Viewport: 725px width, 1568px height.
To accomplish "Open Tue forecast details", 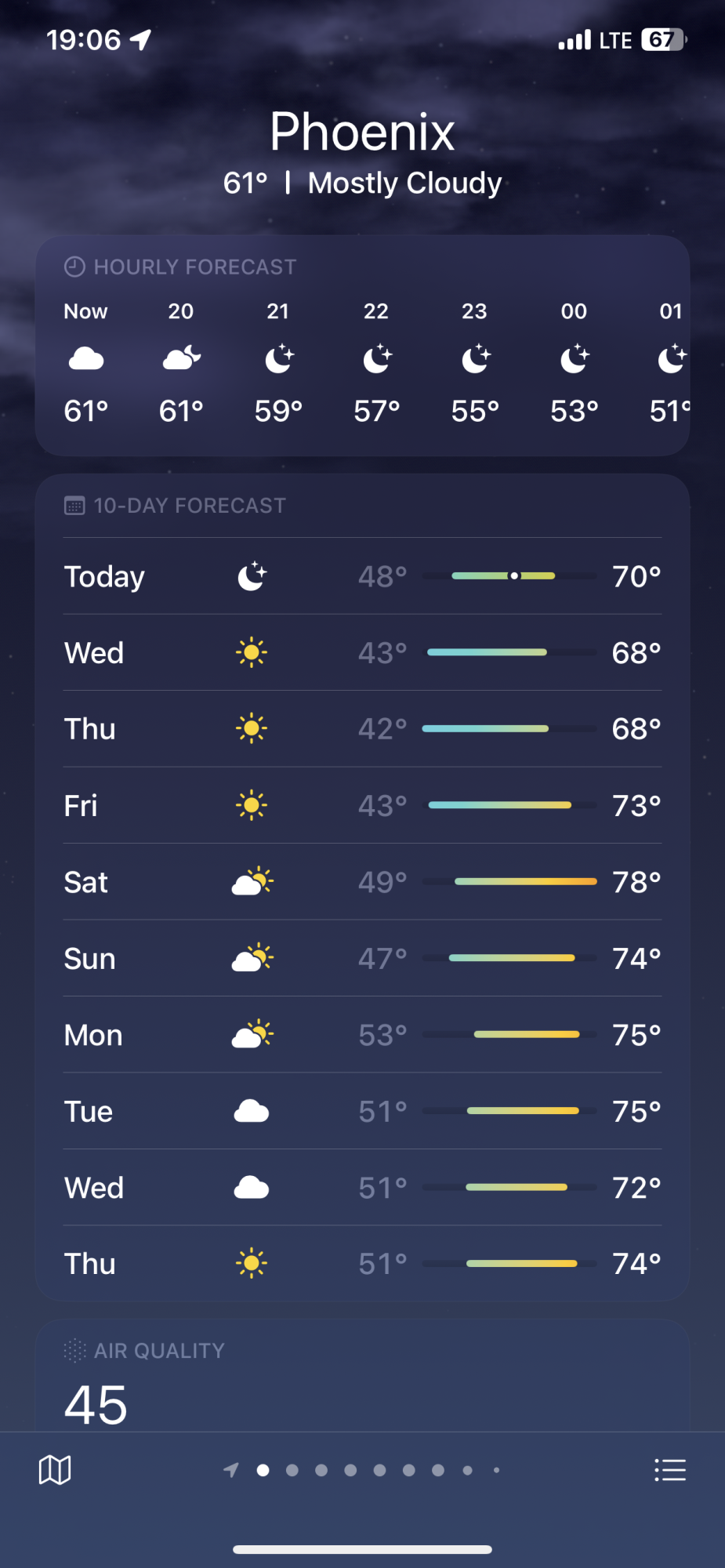I will 362,1111.
